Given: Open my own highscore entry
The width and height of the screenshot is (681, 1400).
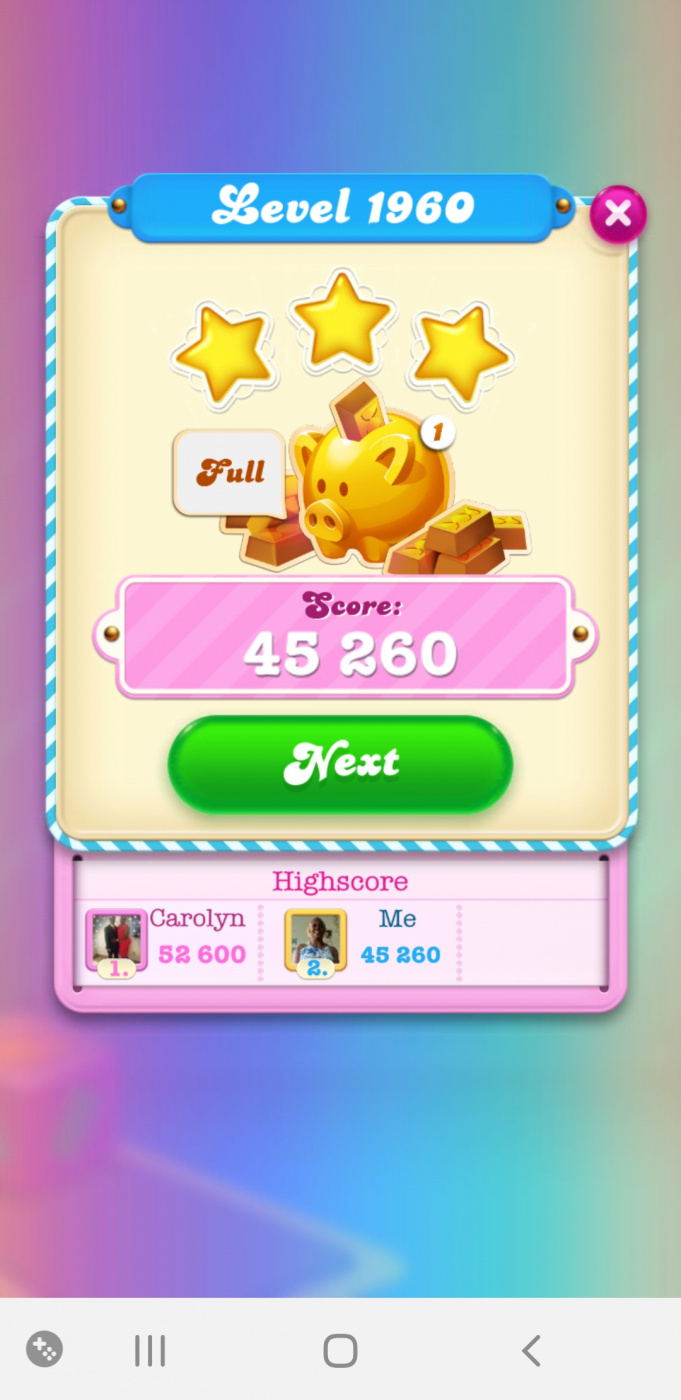Looking at the screenshot, I should click(365, 940).
